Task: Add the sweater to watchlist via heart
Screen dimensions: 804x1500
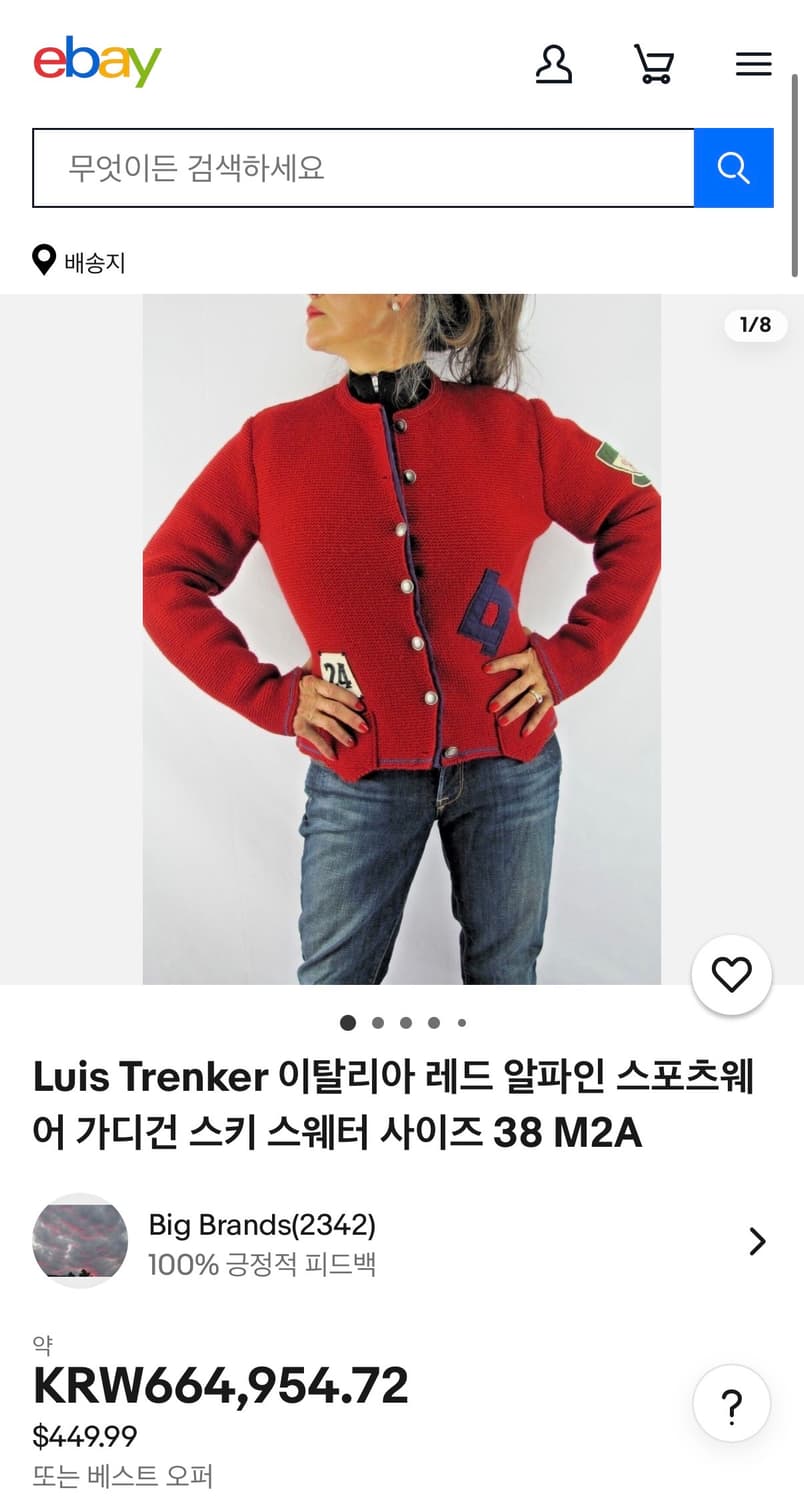Action: 733,975
